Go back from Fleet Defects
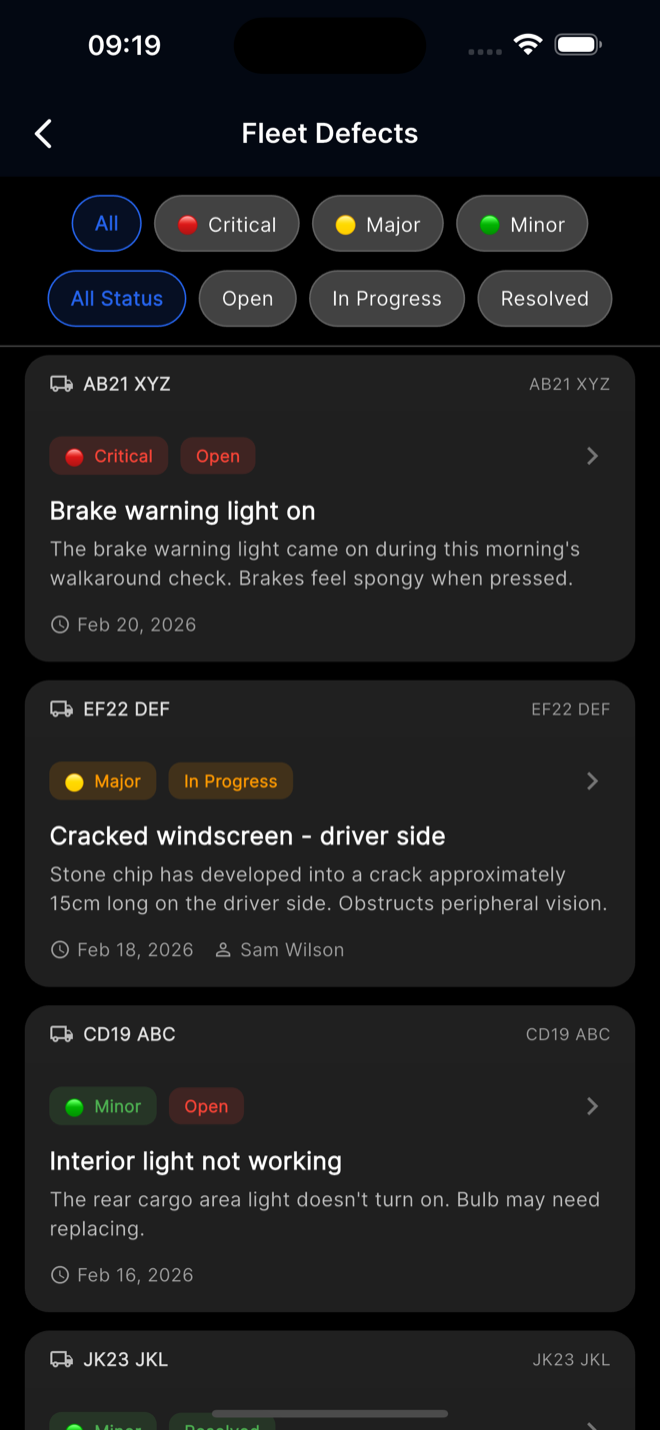 coord(43,133)
